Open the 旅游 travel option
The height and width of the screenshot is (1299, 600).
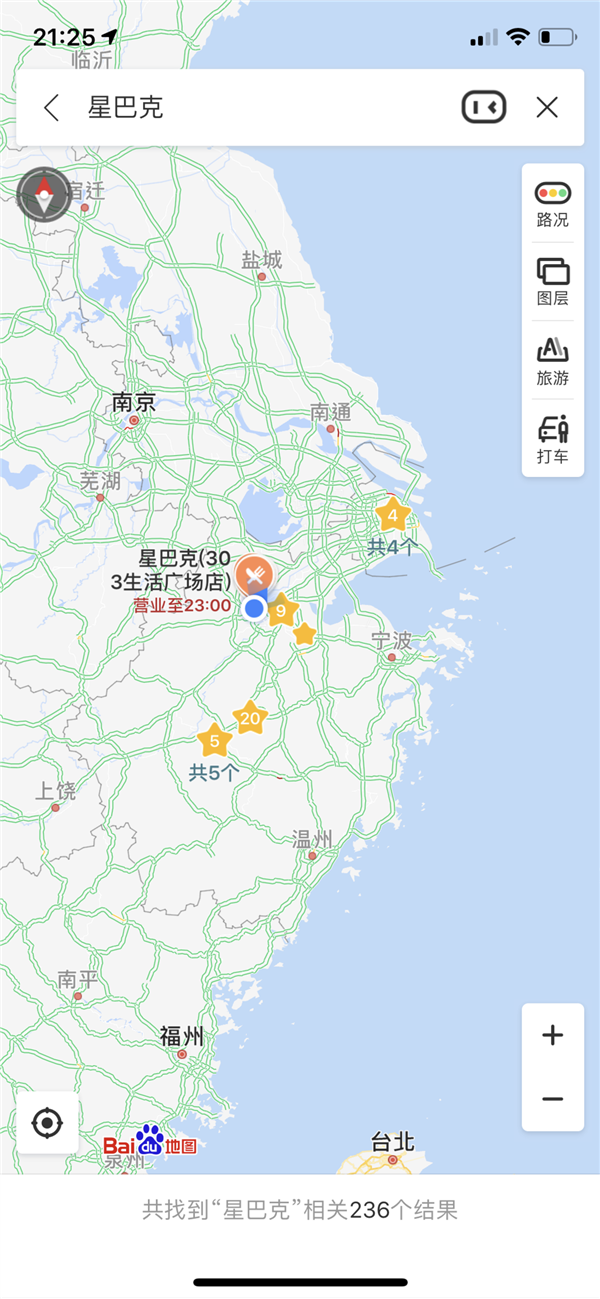pos(552,360)
